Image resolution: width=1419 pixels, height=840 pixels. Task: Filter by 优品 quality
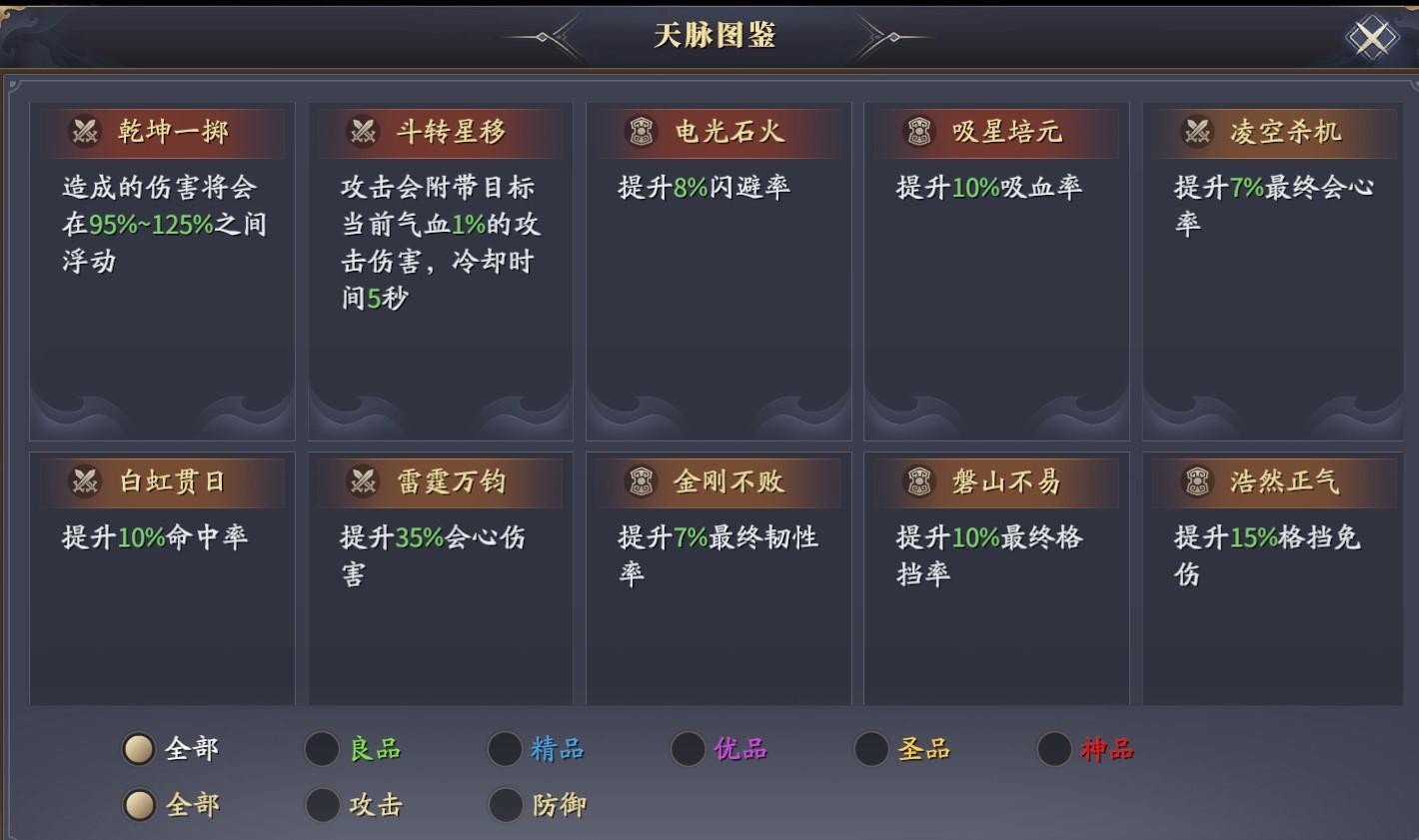[689, 748]
